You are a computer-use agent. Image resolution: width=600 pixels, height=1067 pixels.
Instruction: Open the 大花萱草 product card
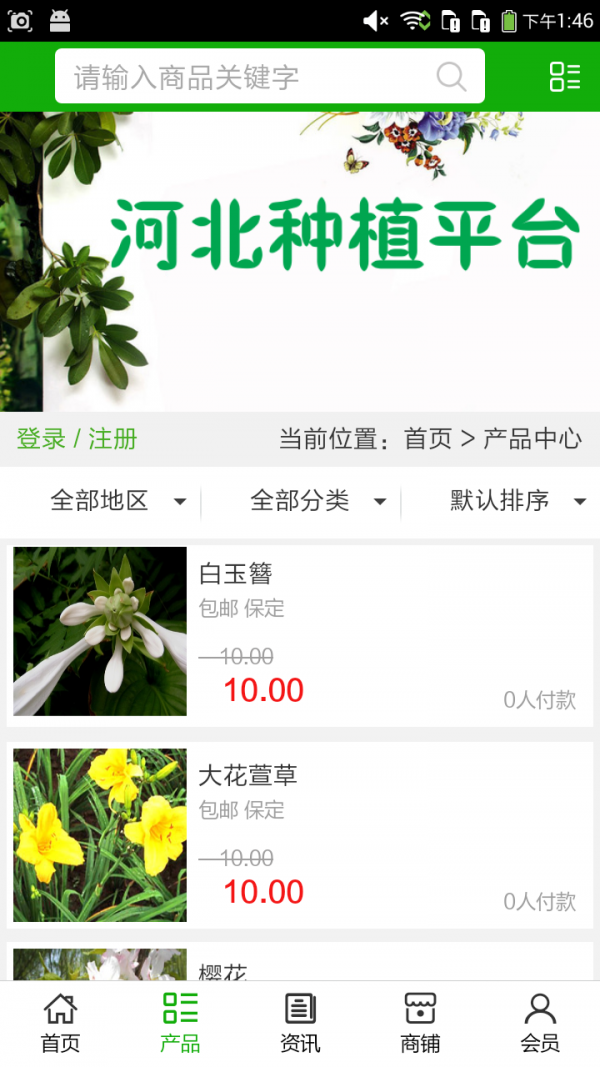(300, 834)
